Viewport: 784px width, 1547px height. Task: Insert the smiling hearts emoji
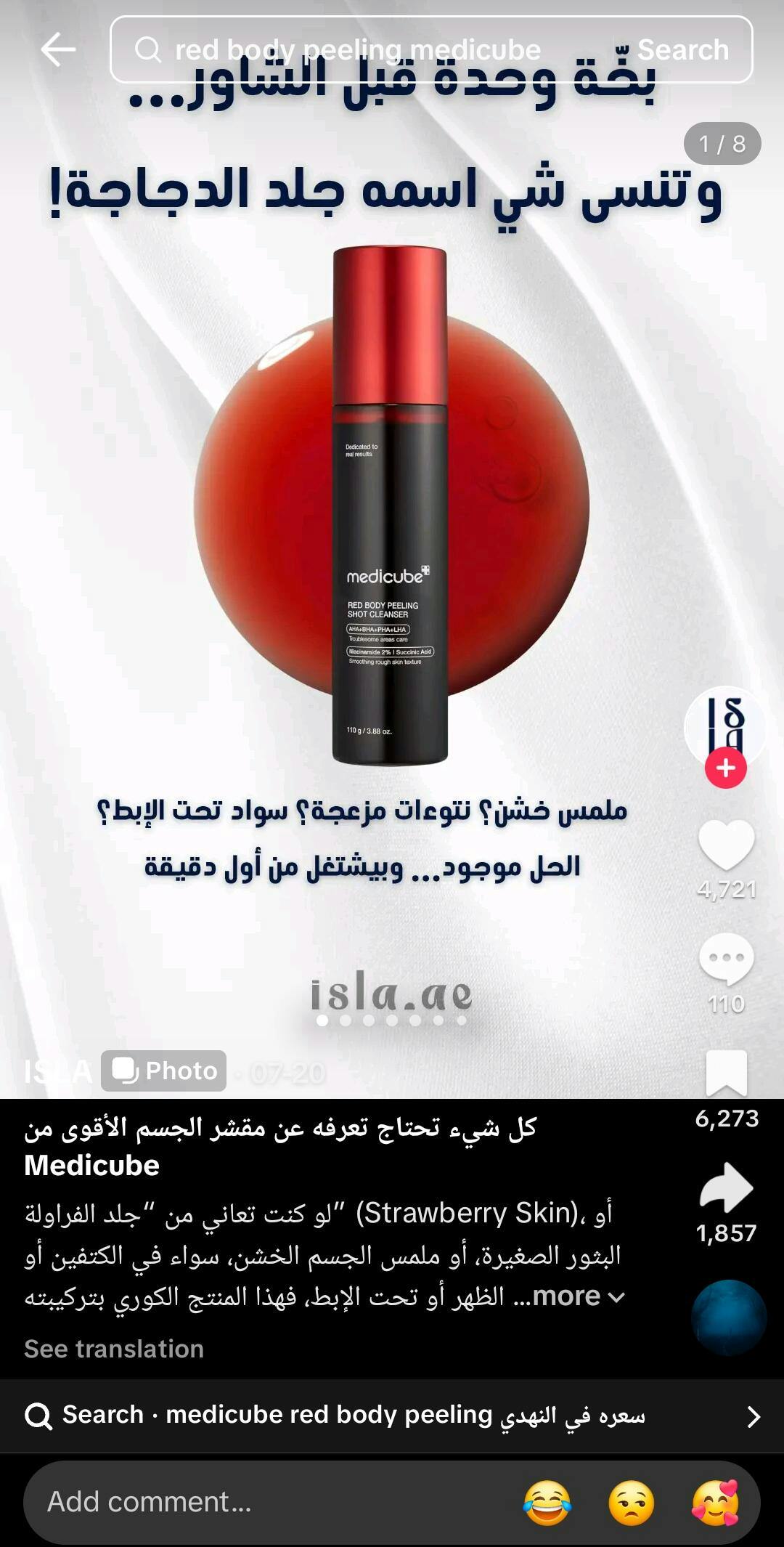point(716,1502)
